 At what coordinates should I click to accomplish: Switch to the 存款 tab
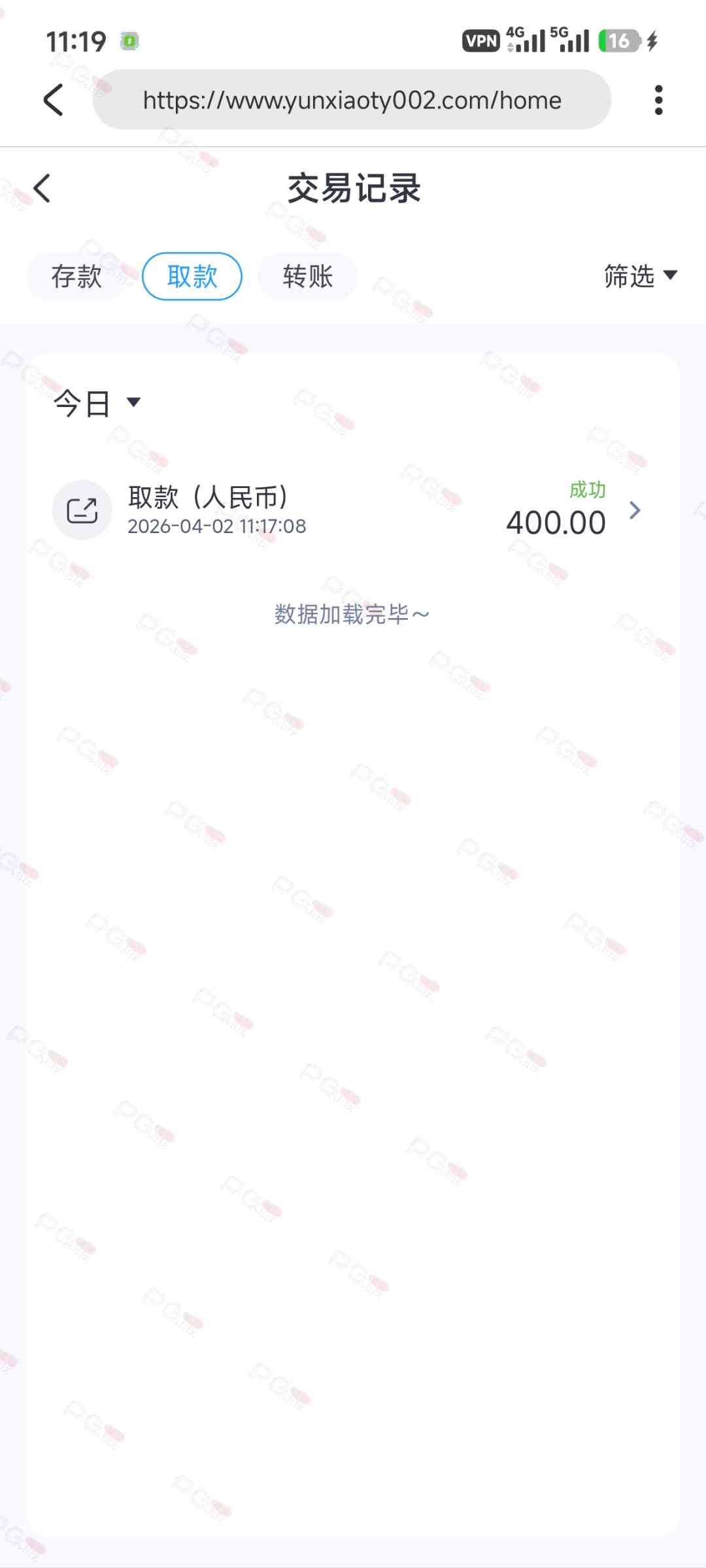pyautogui.click(x=76, y=276)
